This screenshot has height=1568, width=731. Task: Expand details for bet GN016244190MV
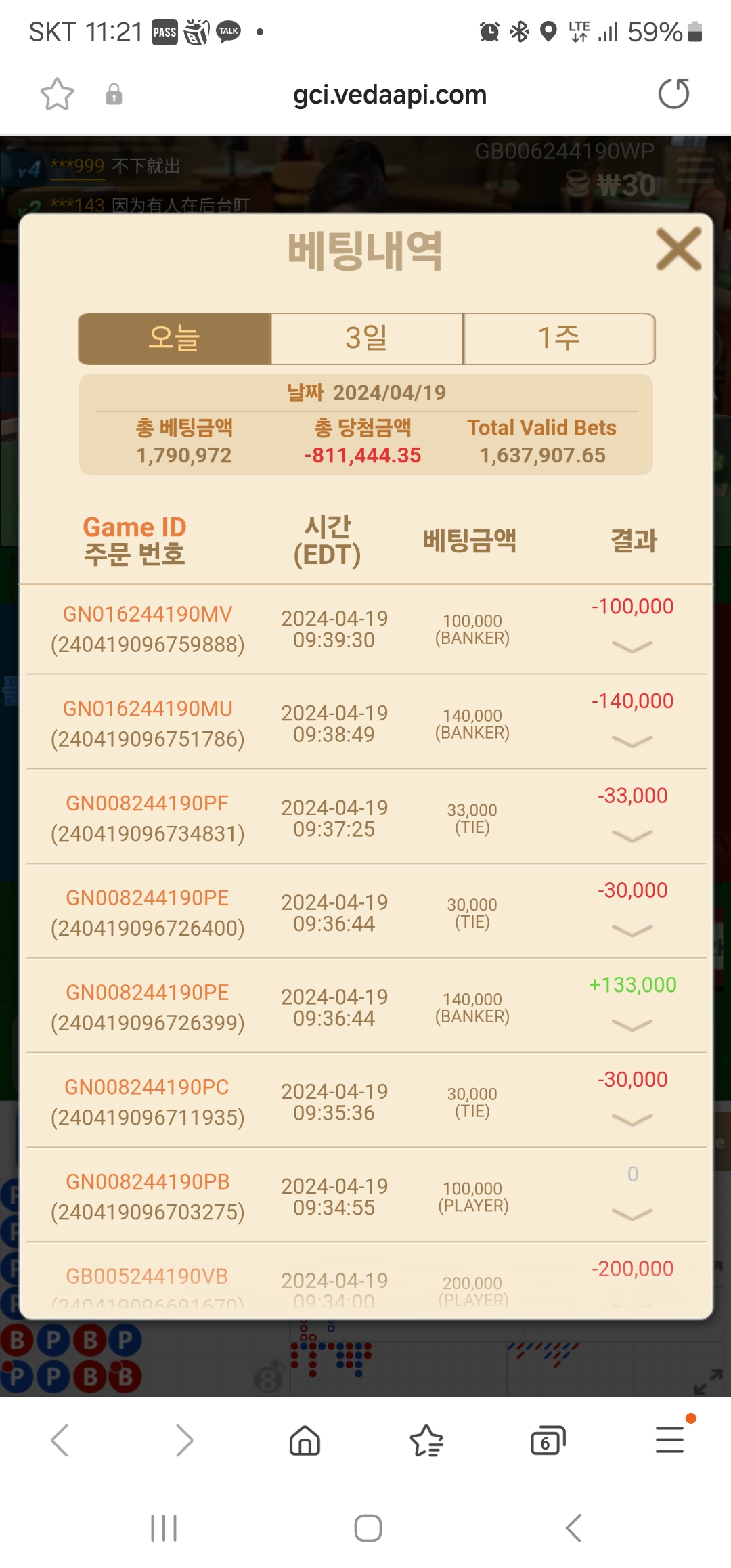(x=632, y=647)
